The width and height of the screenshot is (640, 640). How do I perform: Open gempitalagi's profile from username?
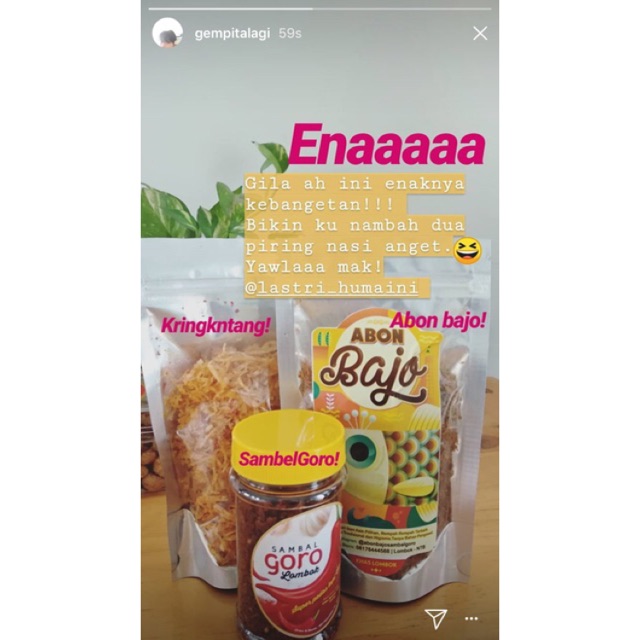click(233, 33)
